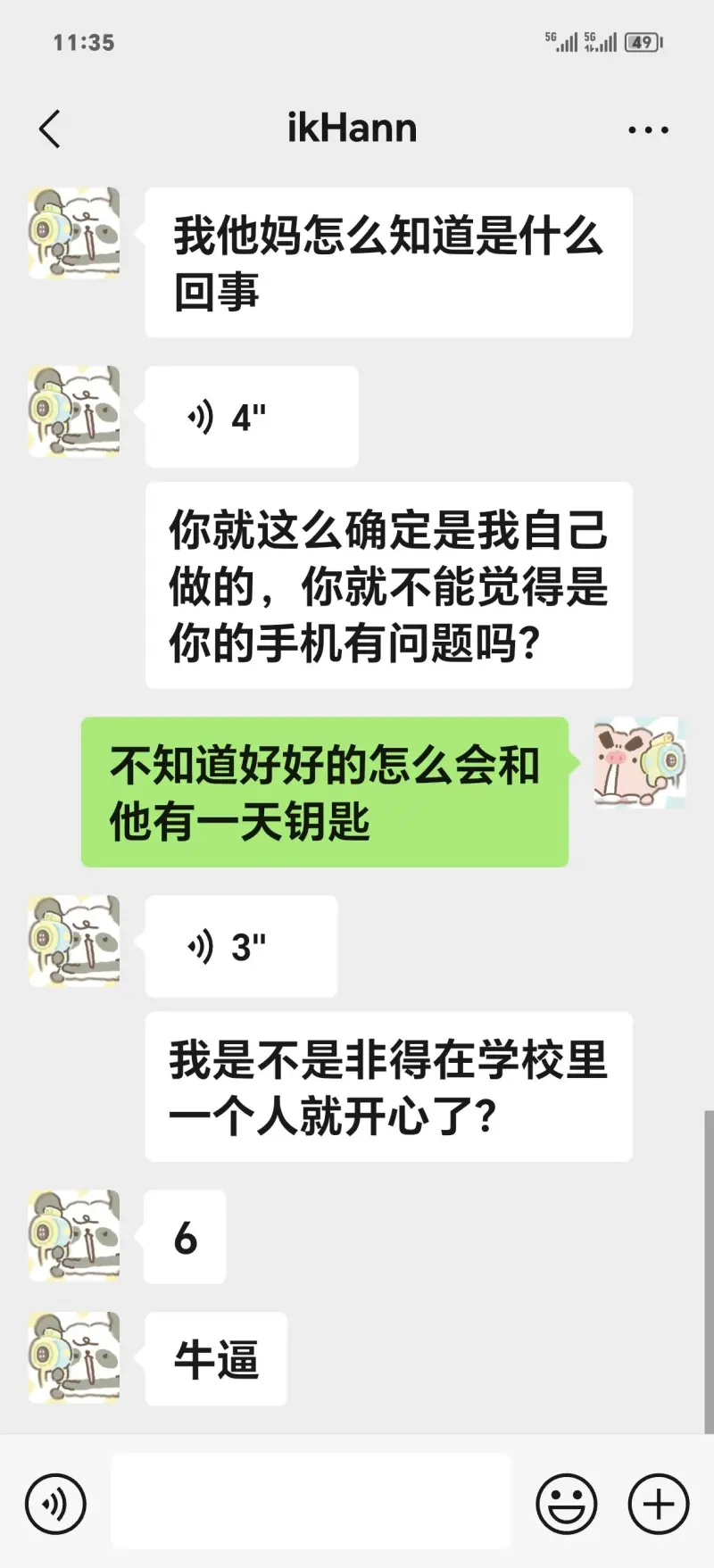Open the plus attachment menu
The image size is (714, 1568).
pos(659,1504)
